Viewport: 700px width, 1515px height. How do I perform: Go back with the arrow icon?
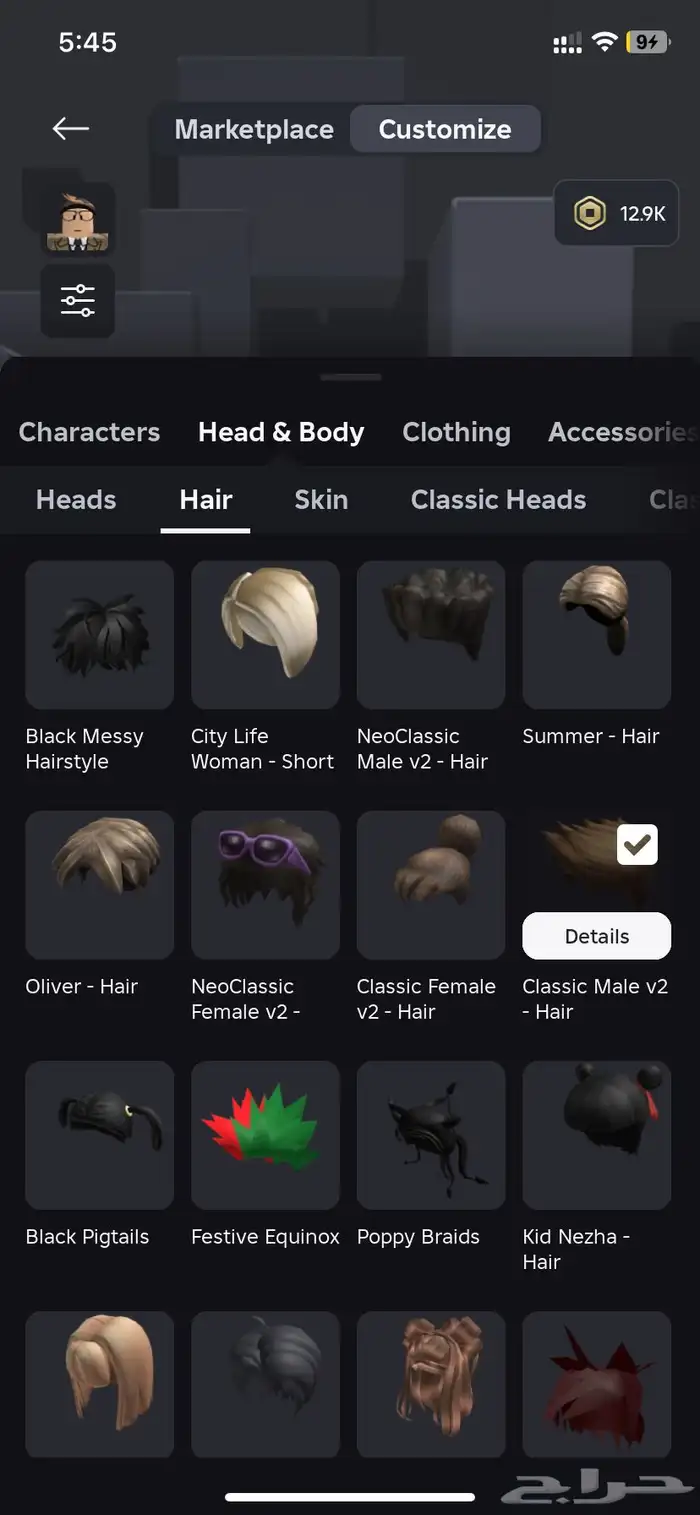(71, 128)
